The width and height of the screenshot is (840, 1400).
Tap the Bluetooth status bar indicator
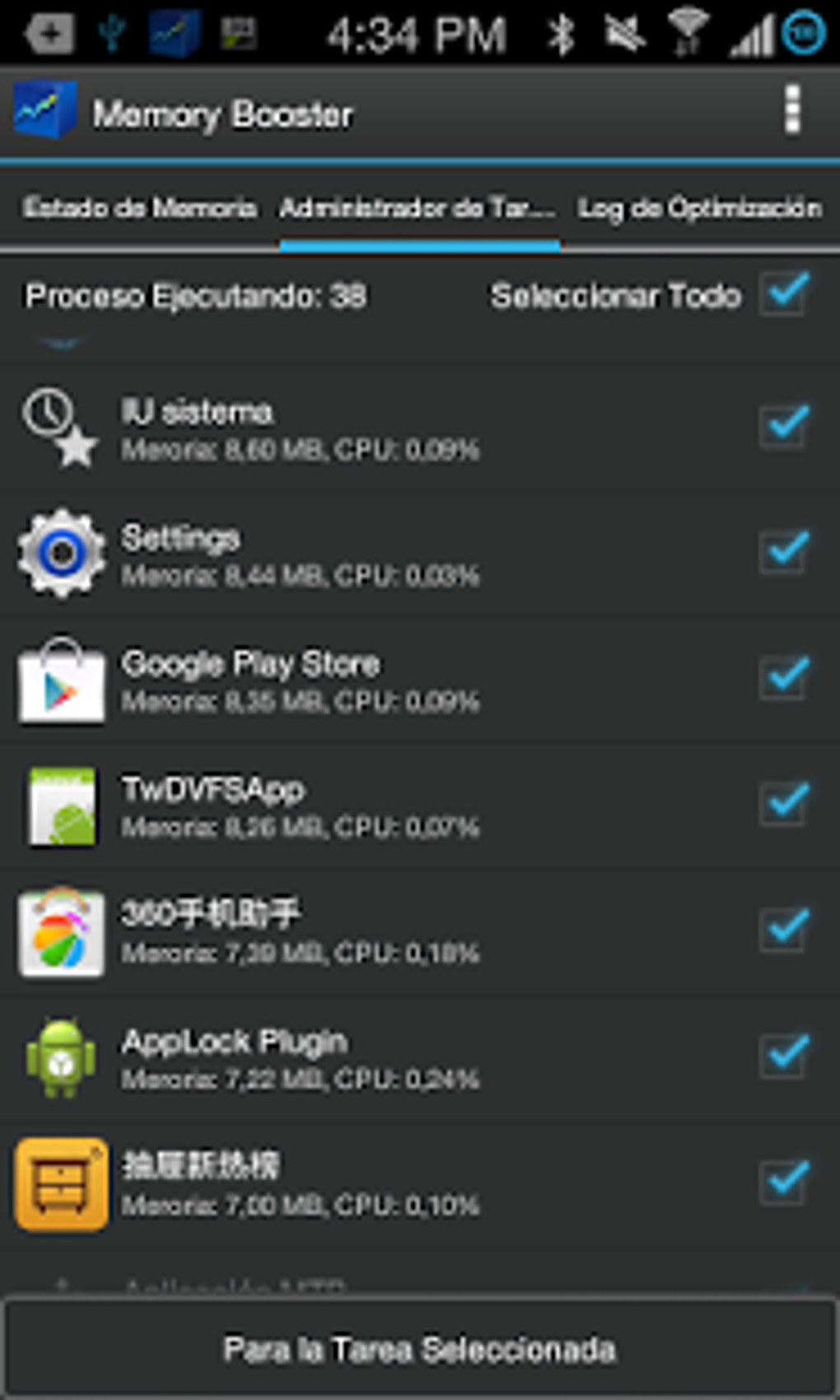pyautogui.click(x=562, y=31)
